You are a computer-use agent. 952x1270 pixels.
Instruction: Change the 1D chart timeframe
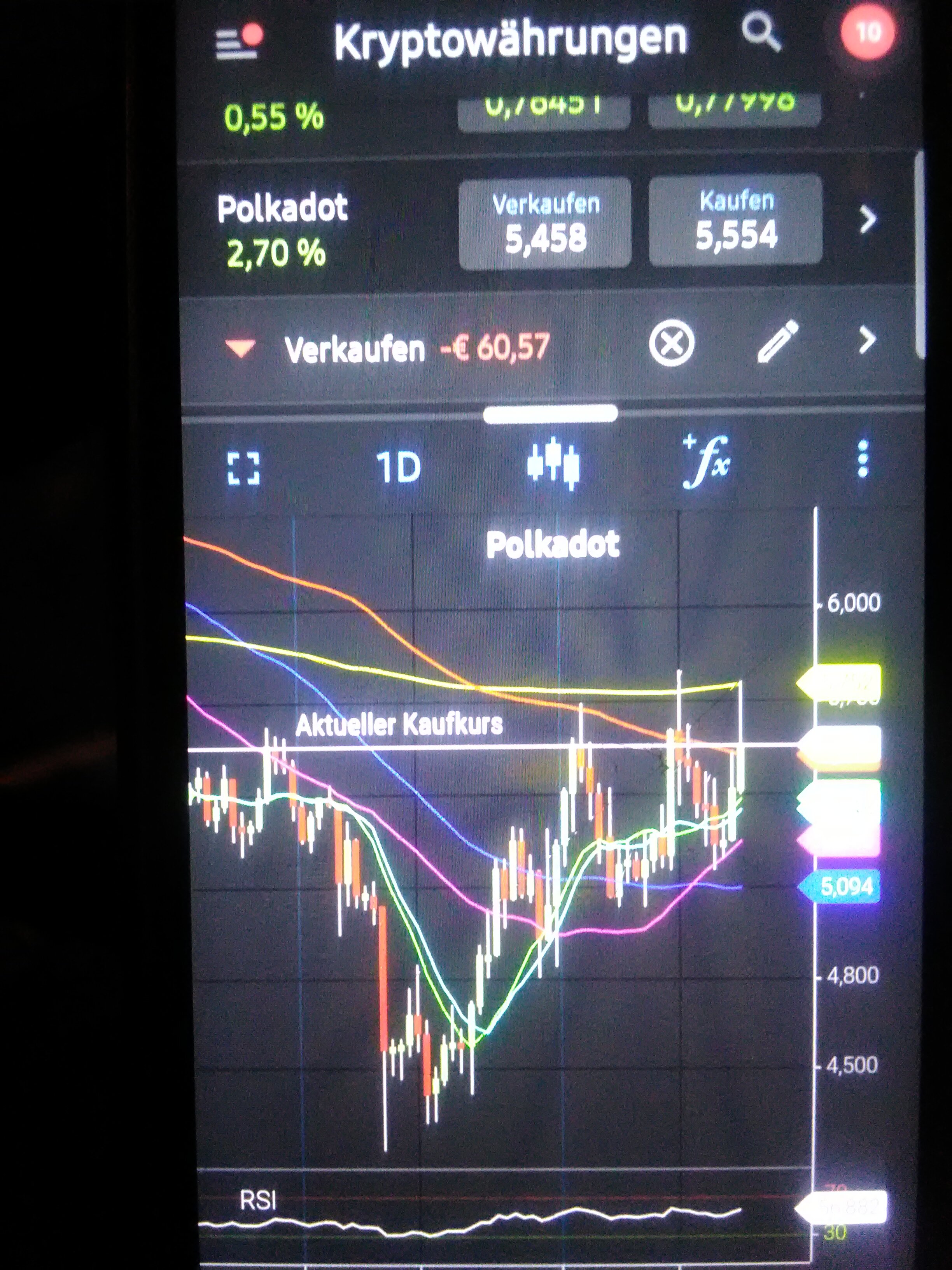[x=398, y=467]
